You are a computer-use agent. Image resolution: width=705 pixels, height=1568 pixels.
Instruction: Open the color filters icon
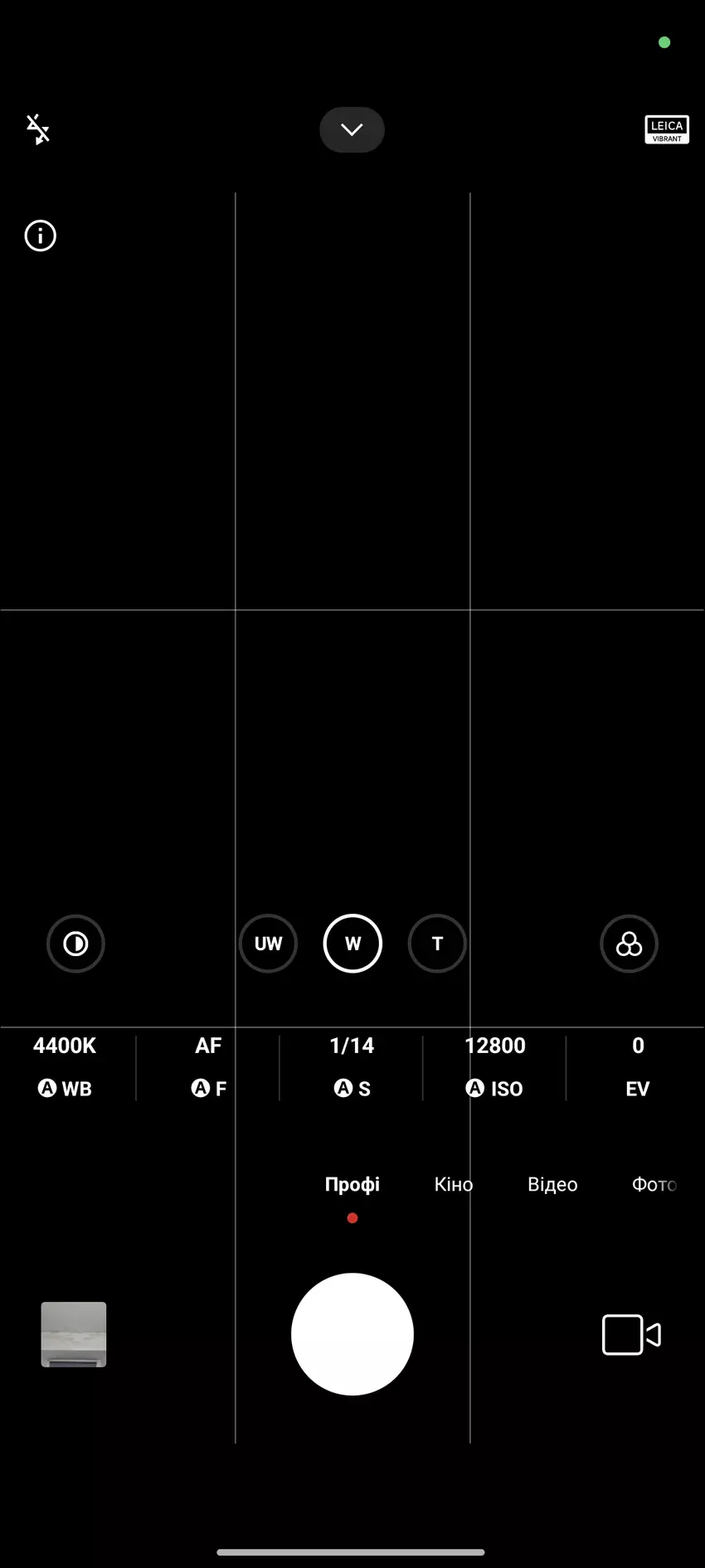click(629, 944)
